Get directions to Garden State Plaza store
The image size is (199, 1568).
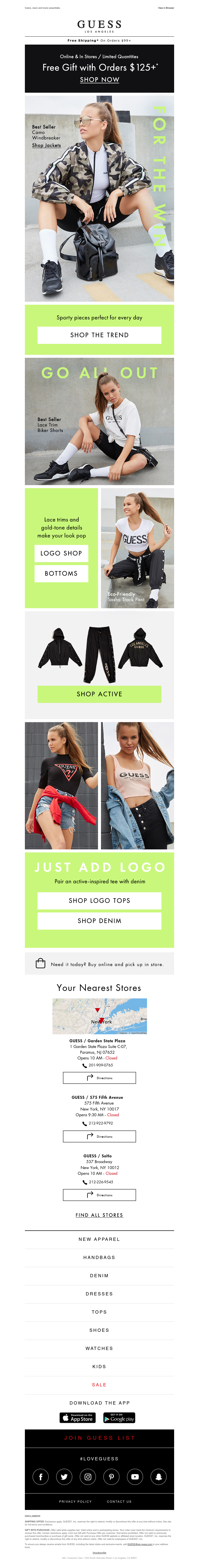(99, 1078)
